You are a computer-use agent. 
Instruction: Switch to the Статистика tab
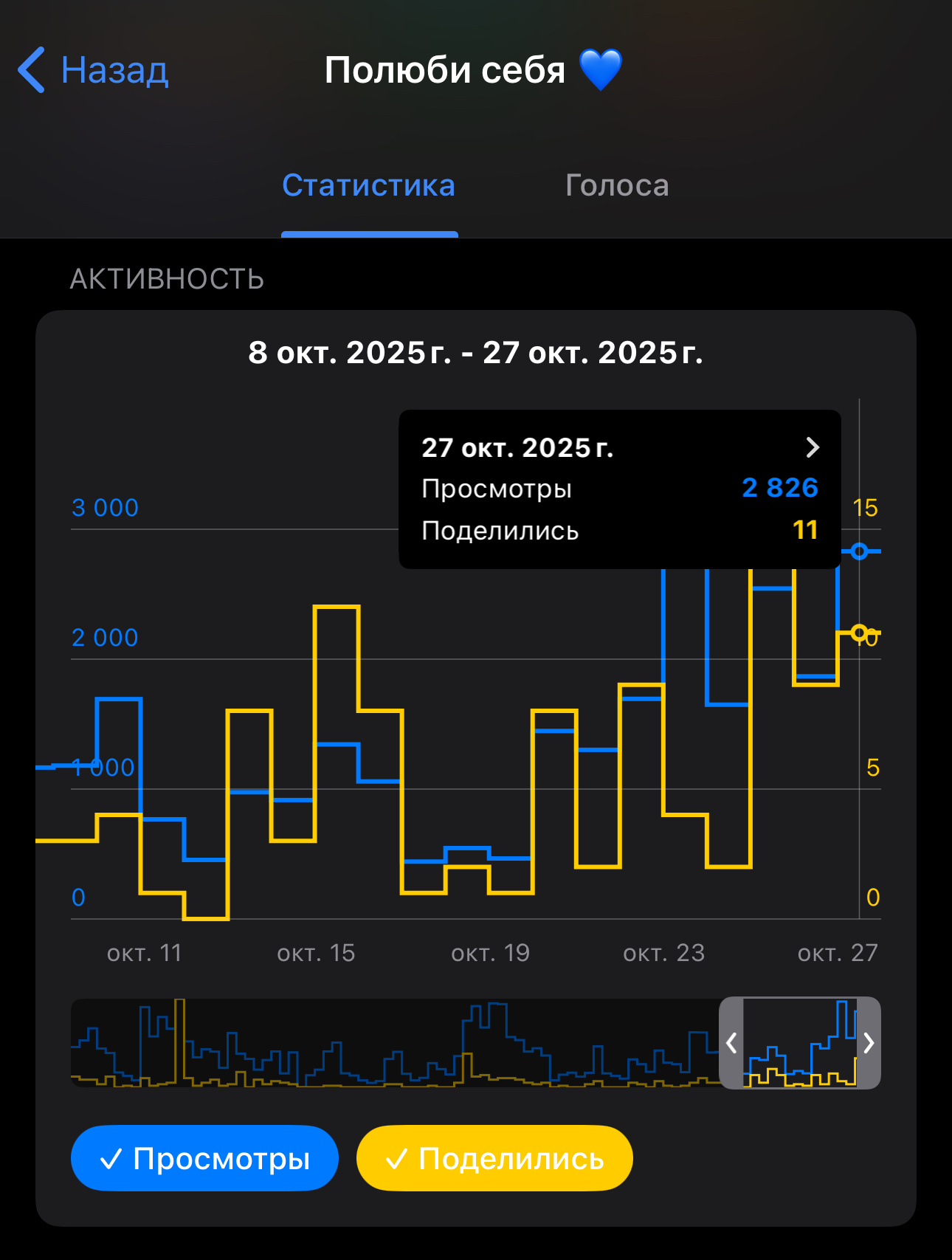click(x=368, y=186)
